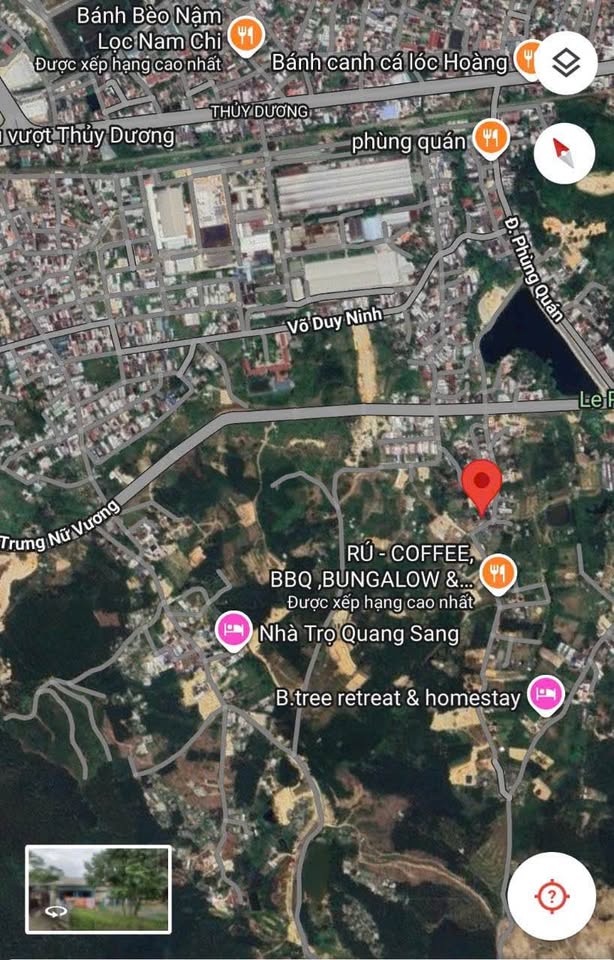This screenshot has width=614, height=960.
Task: Open Nhà Trọ Quang Sang lodging marker
Action: (x=232, y=631)
